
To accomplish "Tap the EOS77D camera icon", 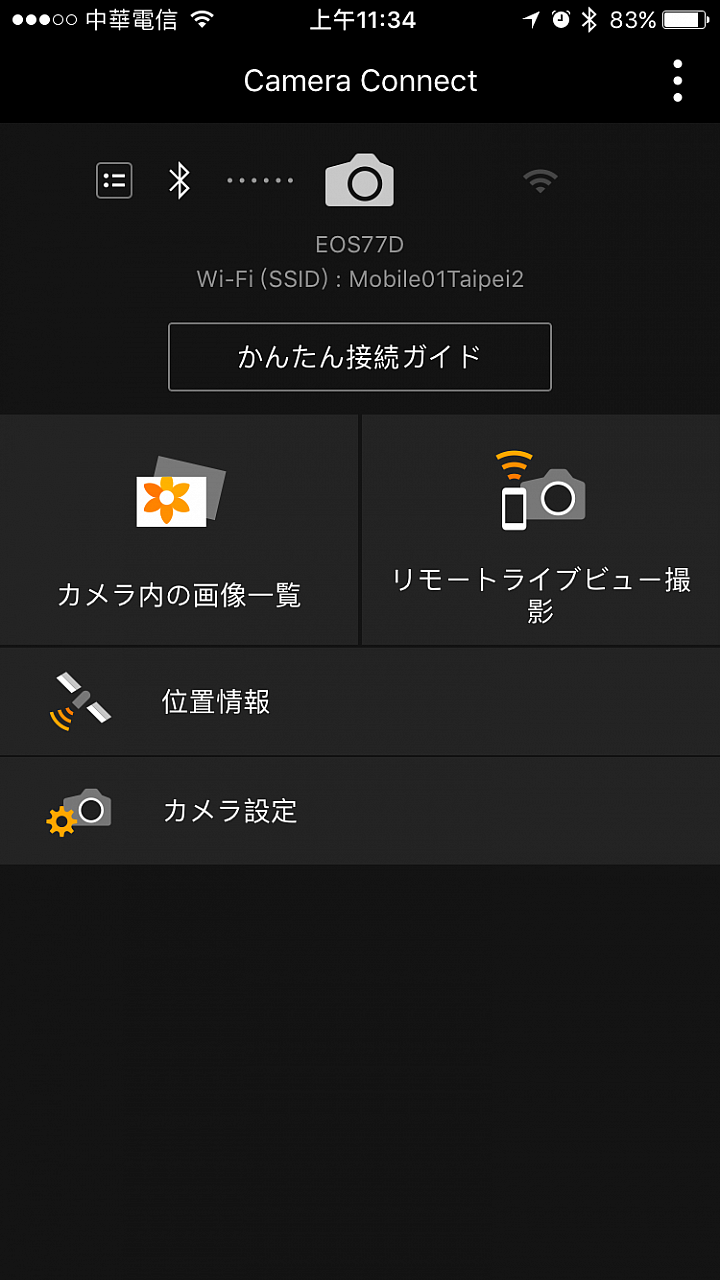I will [x=360, y=180].
